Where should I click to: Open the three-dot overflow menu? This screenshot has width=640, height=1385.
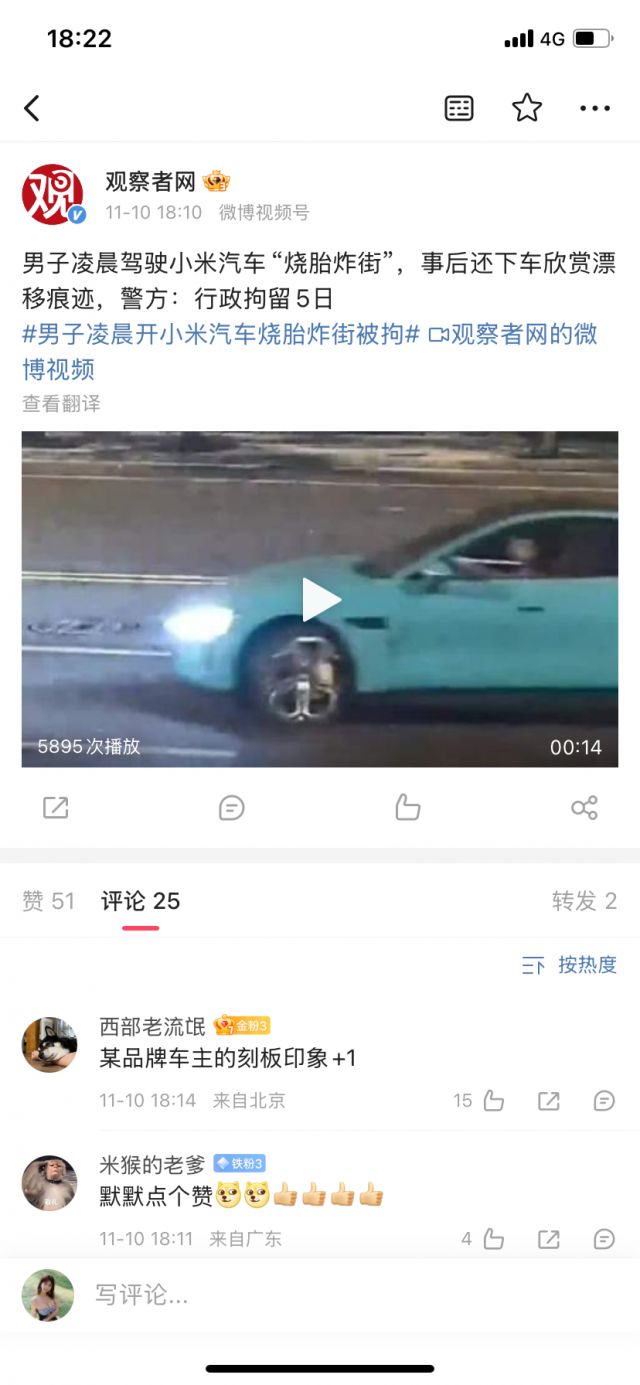coord(595,108)
